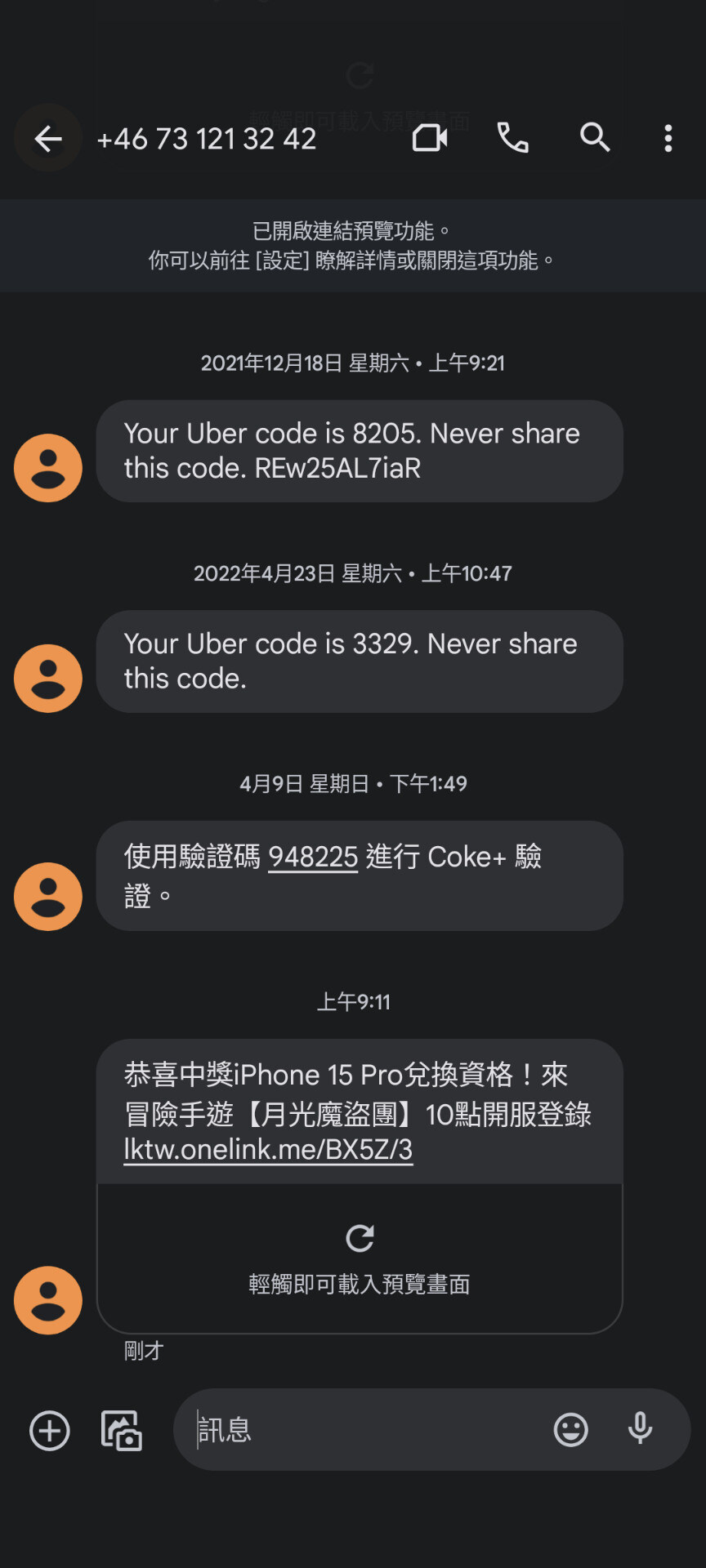Tap the refresh icon in the preview card

(360, 1238)
